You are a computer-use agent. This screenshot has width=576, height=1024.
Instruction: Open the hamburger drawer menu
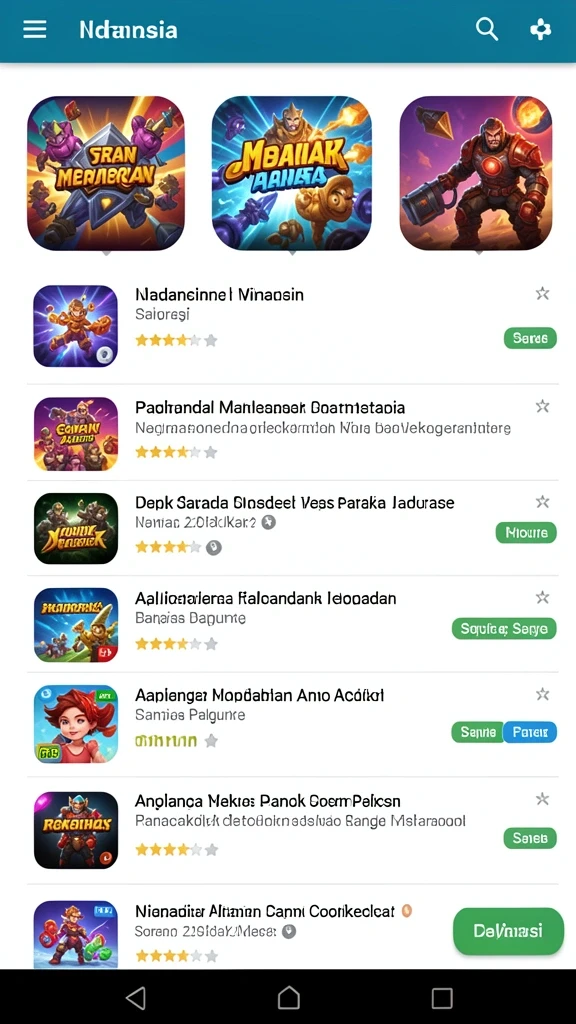coord(35,29)
